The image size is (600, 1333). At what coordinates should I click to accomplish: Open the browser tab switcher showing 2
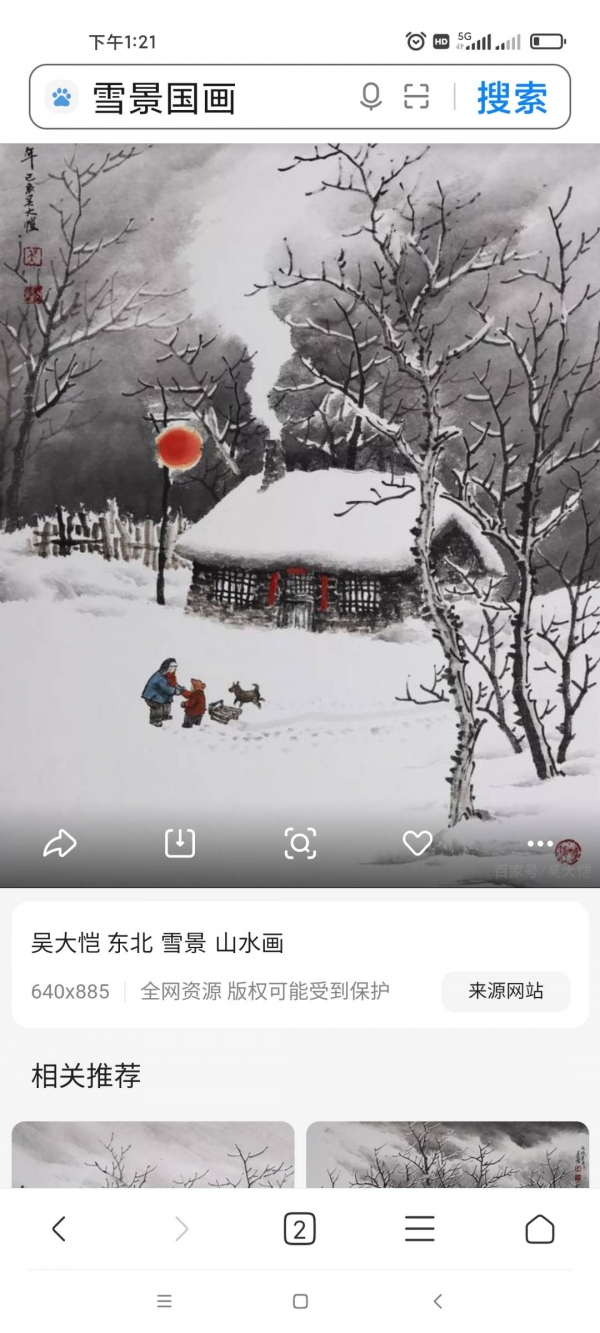299,1229
